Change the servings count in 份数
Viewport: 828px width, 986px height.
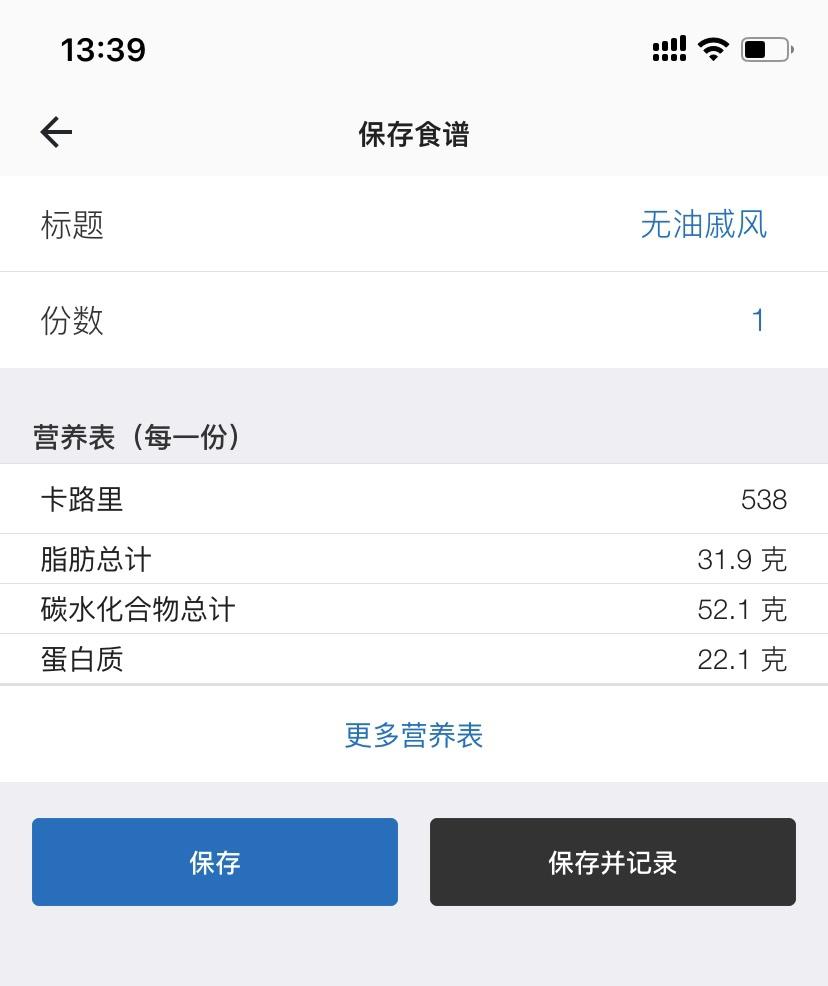(x=757, y=320)
